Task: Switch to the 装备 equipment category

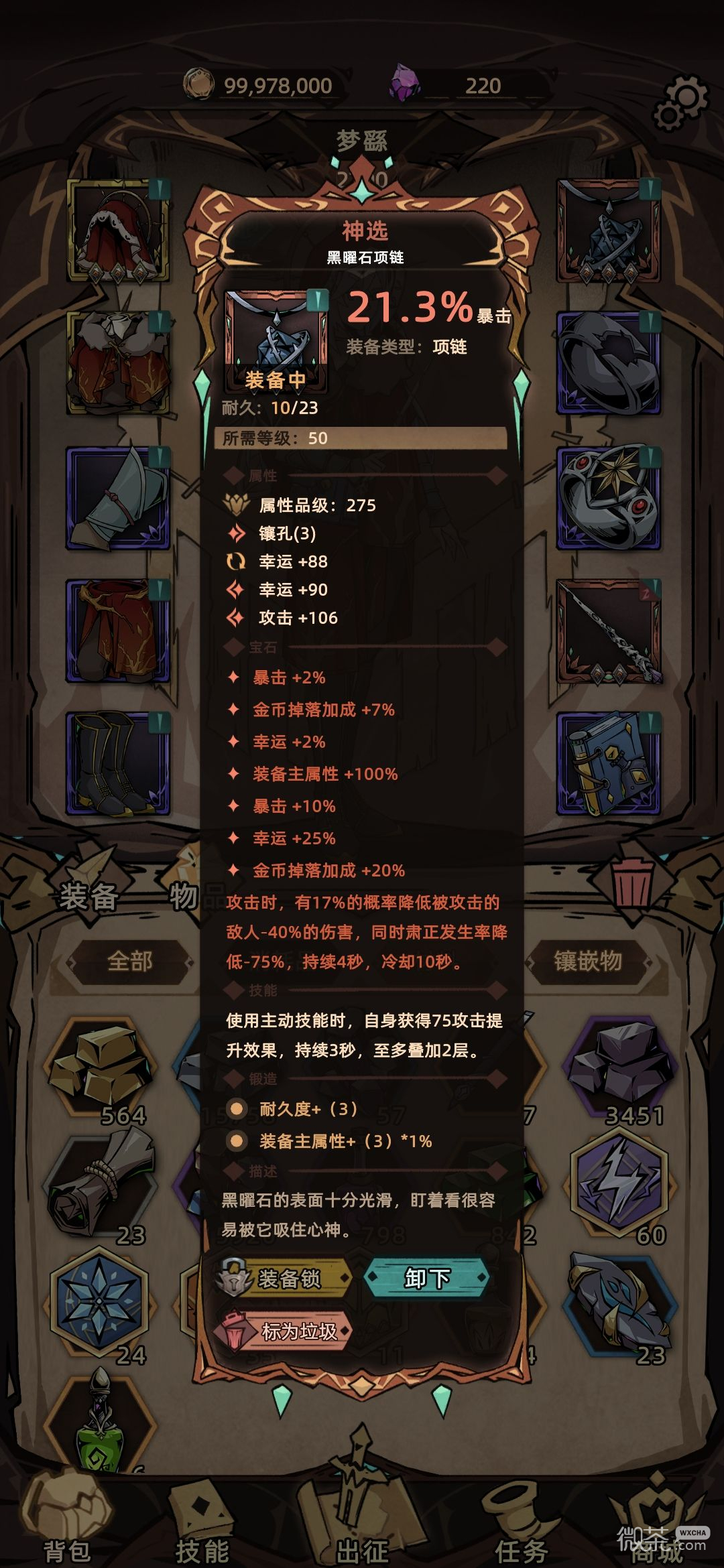Action: [89, 896]
